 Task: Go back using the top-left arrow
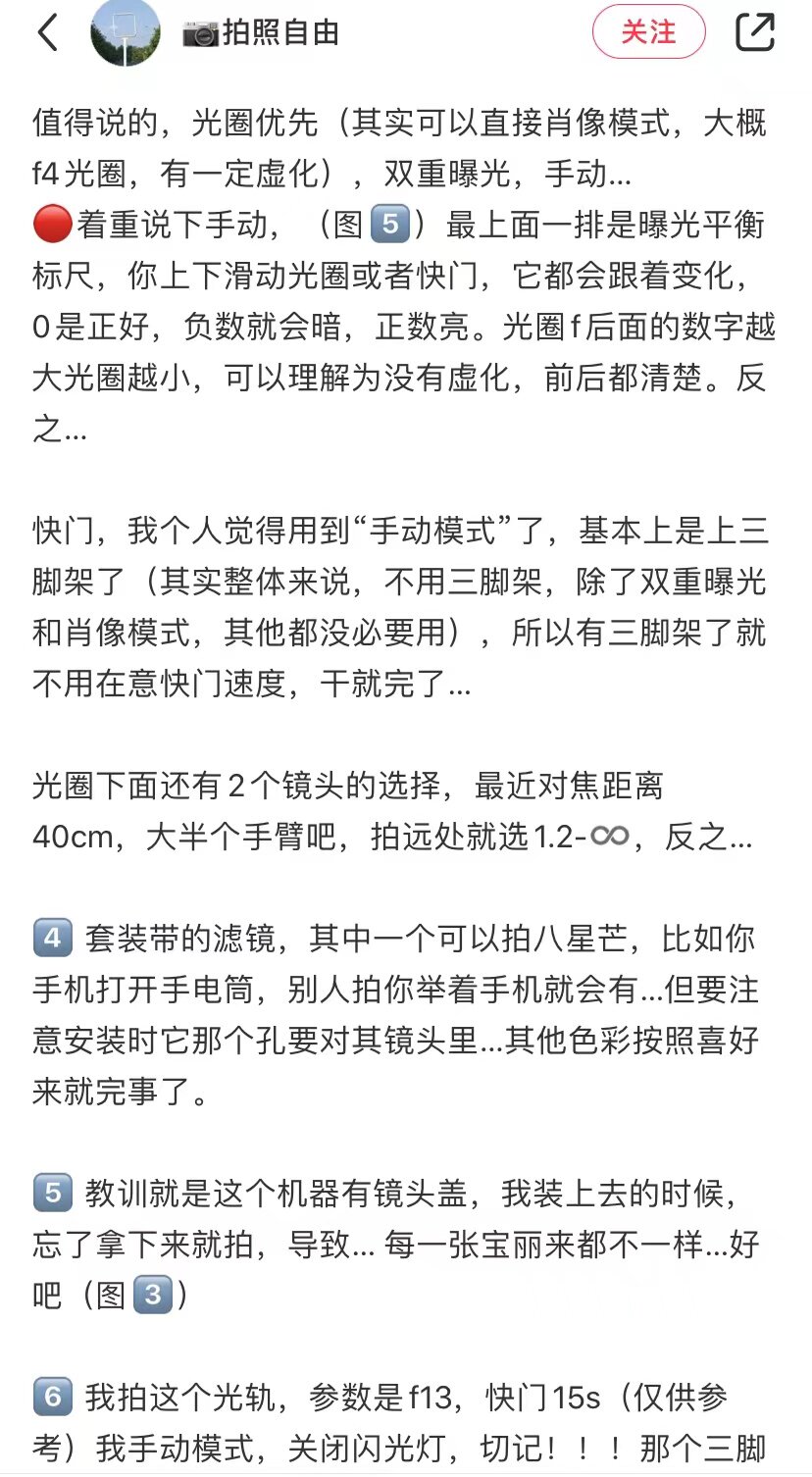tap(48, 32)
